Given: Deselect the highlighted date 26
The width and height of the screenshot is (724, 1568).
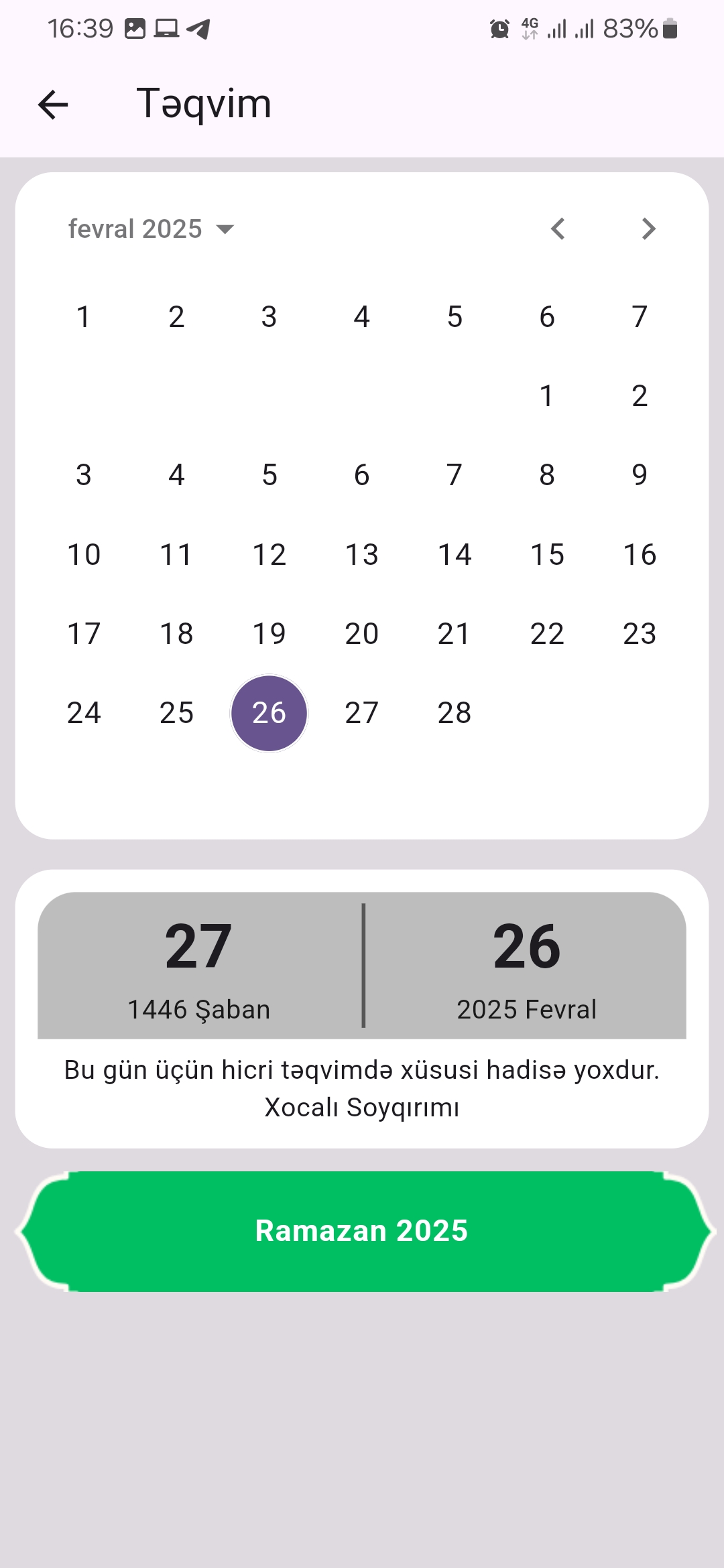Looking at the screenshot, I should [x=269, y=712].
